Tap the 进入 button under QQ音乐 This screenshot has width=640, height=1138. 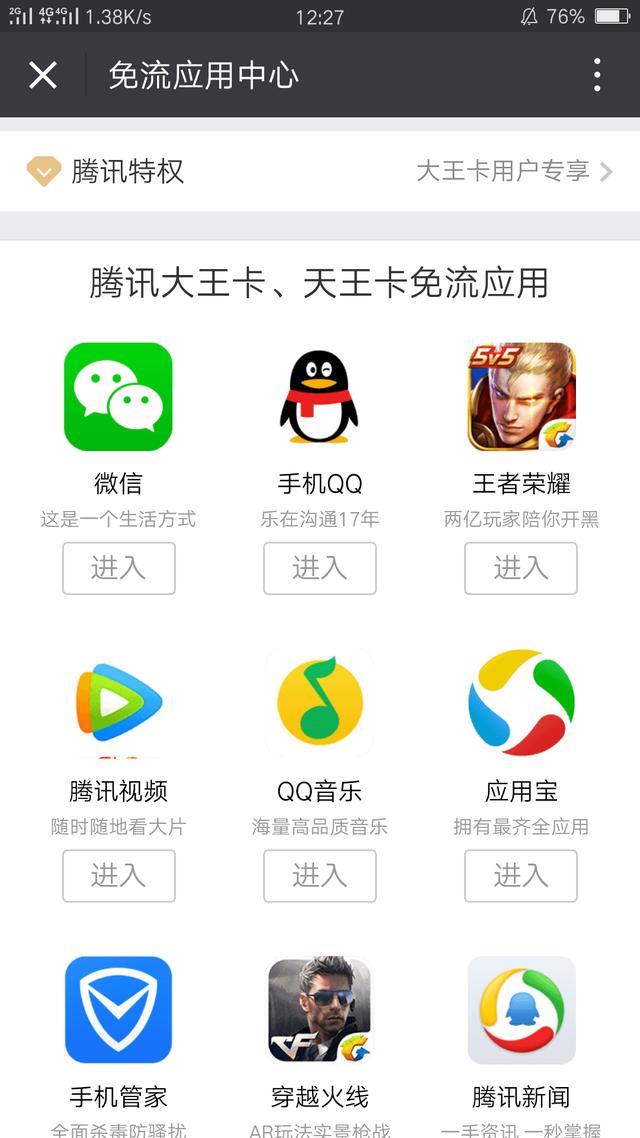320,876
